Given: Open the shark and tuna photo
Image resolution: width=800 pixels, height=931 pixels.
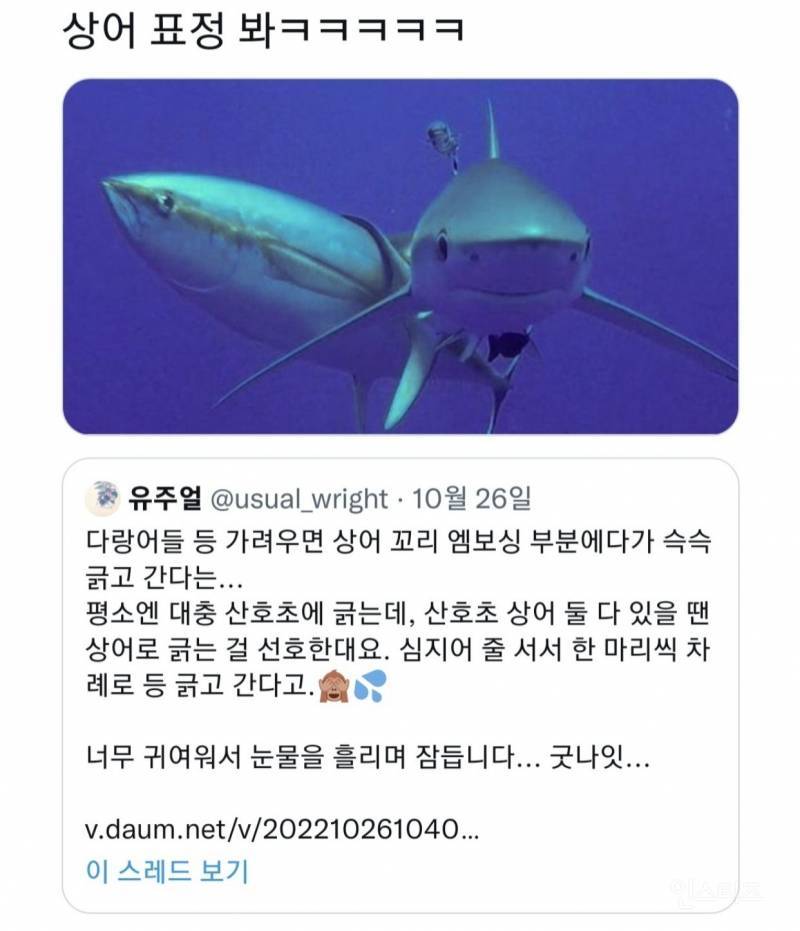Looking at the screenshot, I should point(400,260).
